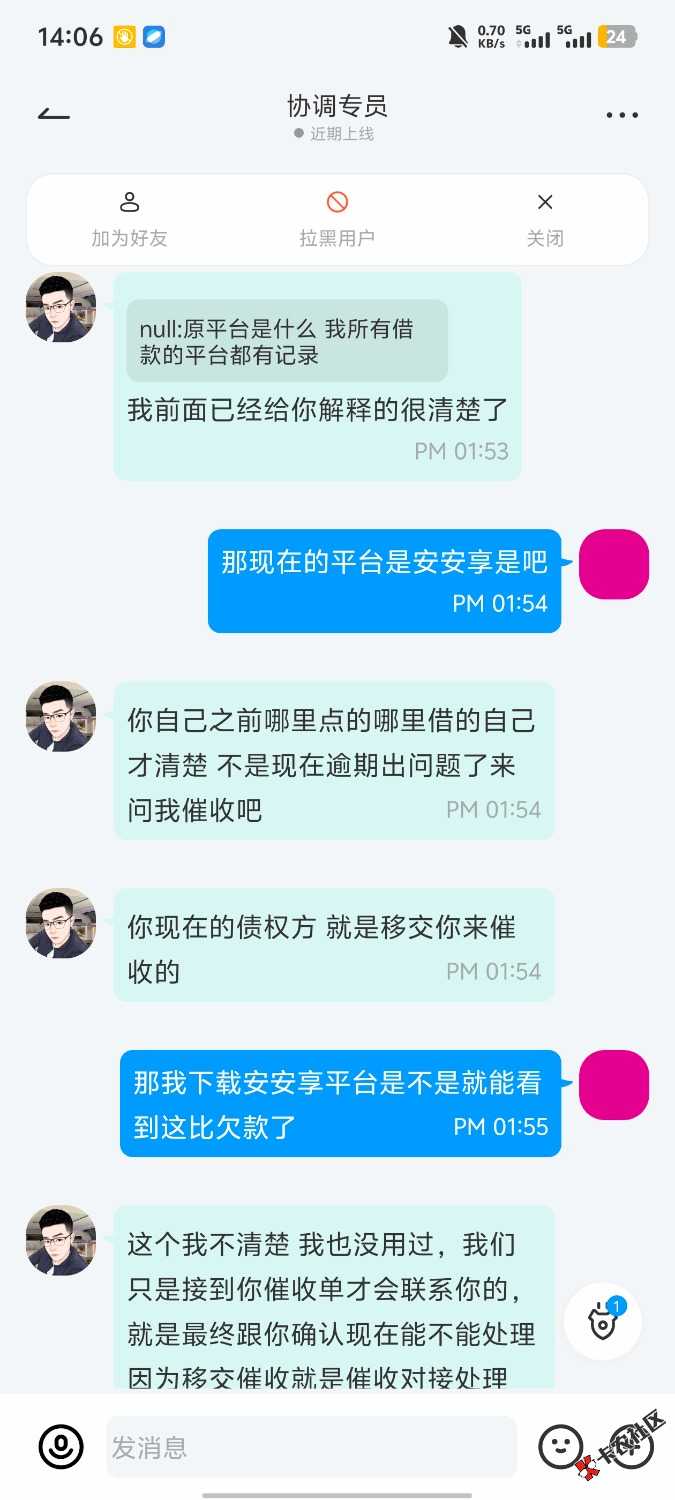
Task: Switch to voice message input
Action: (61, 1446)
